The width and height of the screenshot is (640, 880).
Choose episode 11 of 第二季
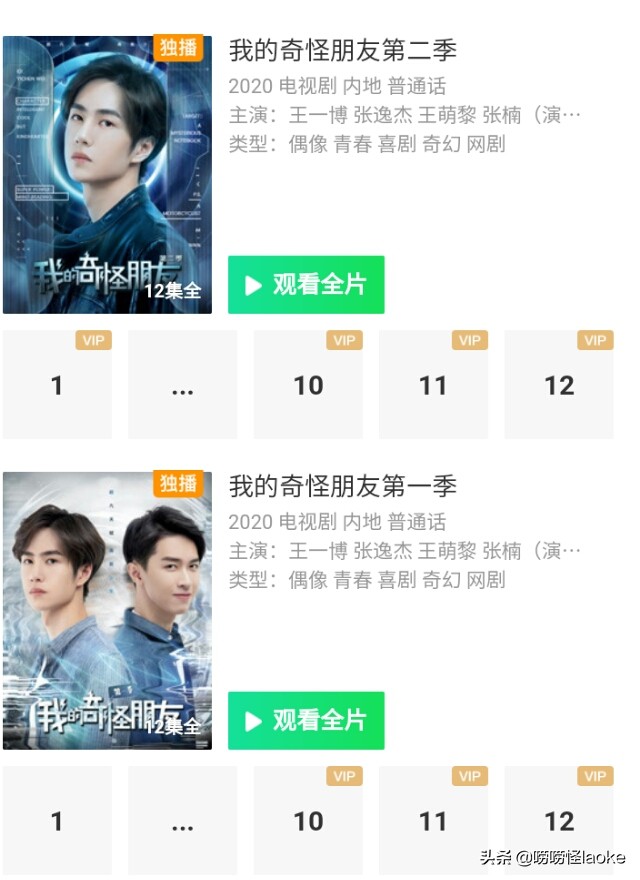click(x=433, y=385)
